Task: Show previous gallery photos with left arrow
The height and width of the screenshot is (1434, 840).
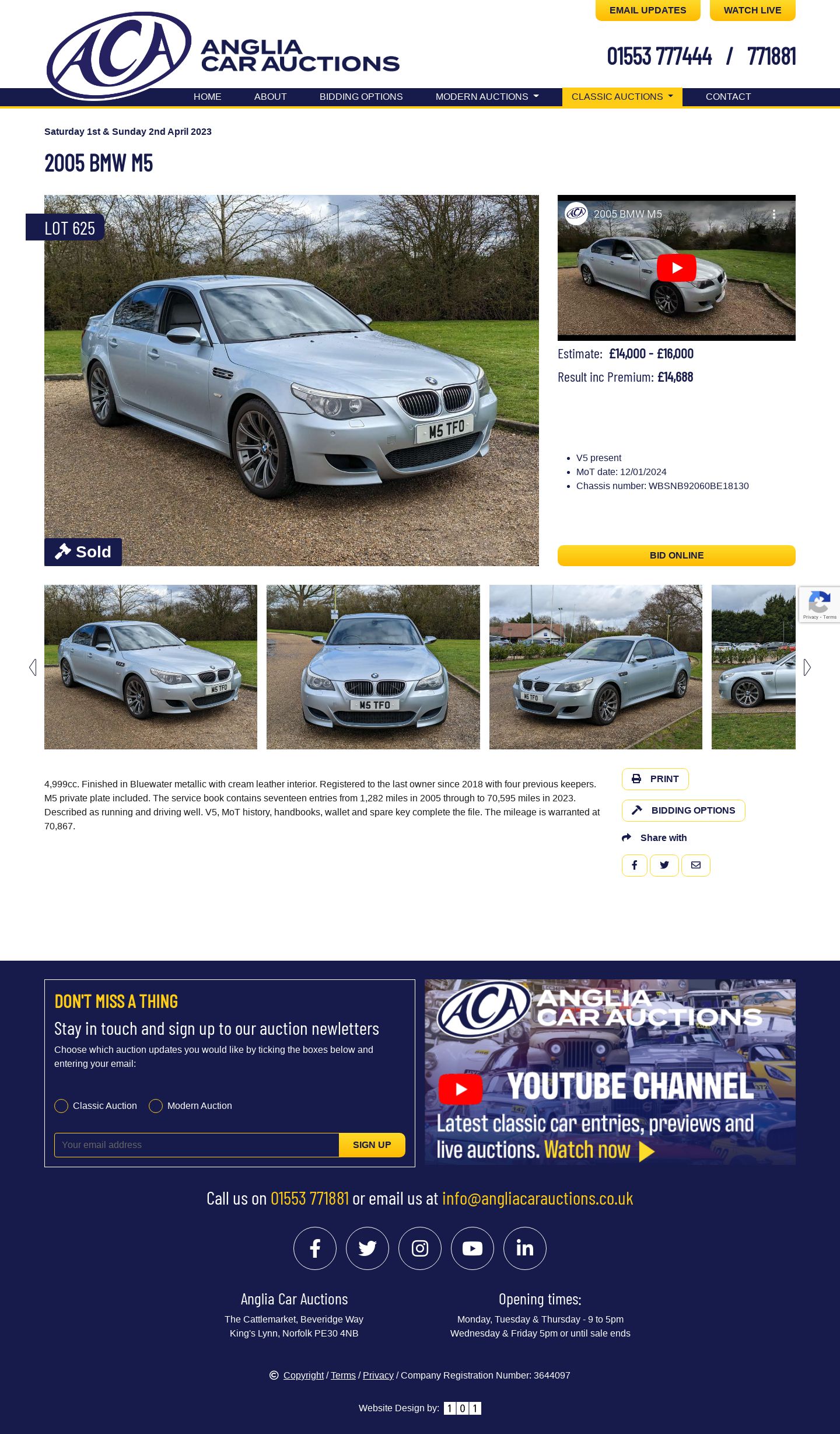Action: point(33,667)
